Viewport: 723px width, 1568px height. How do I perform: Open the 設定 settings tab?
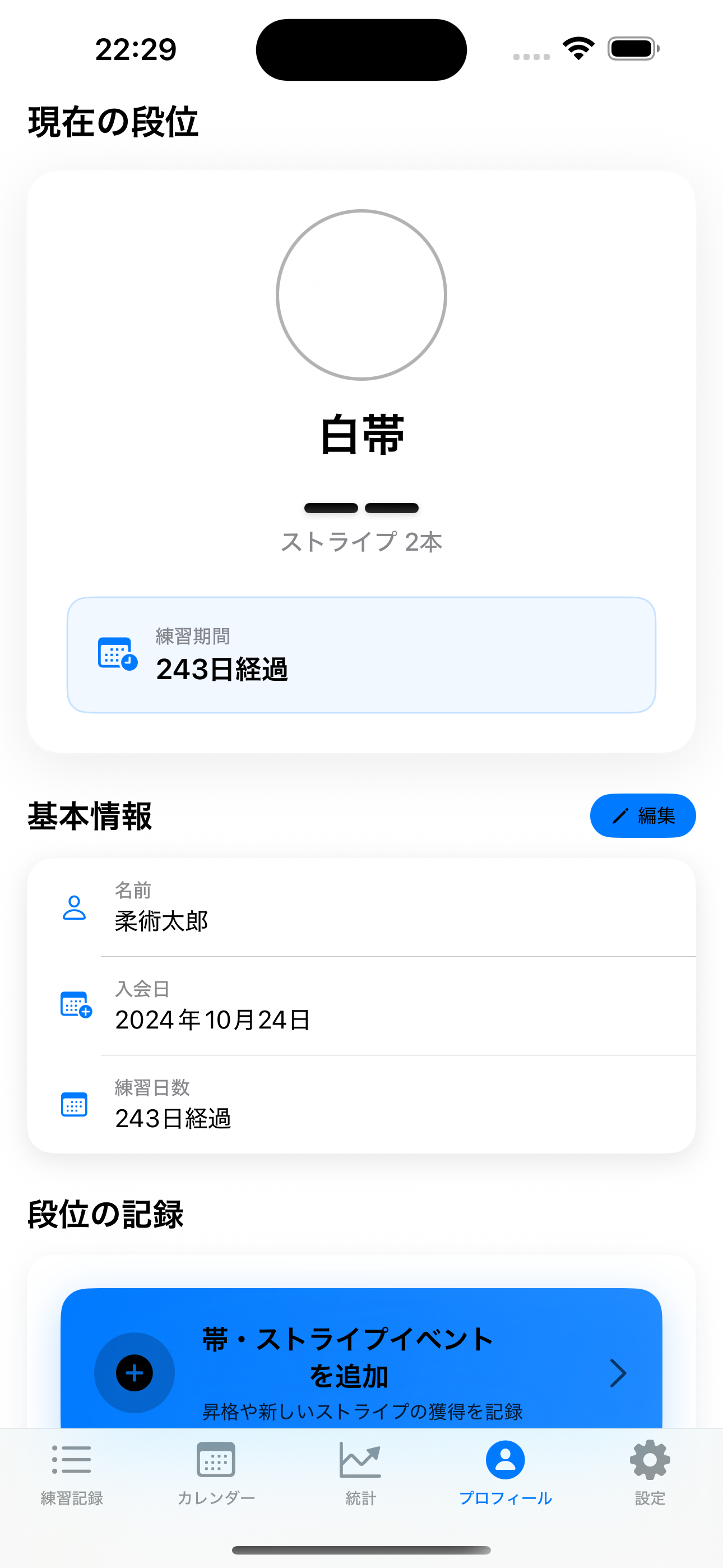(x=650, y=1472)
